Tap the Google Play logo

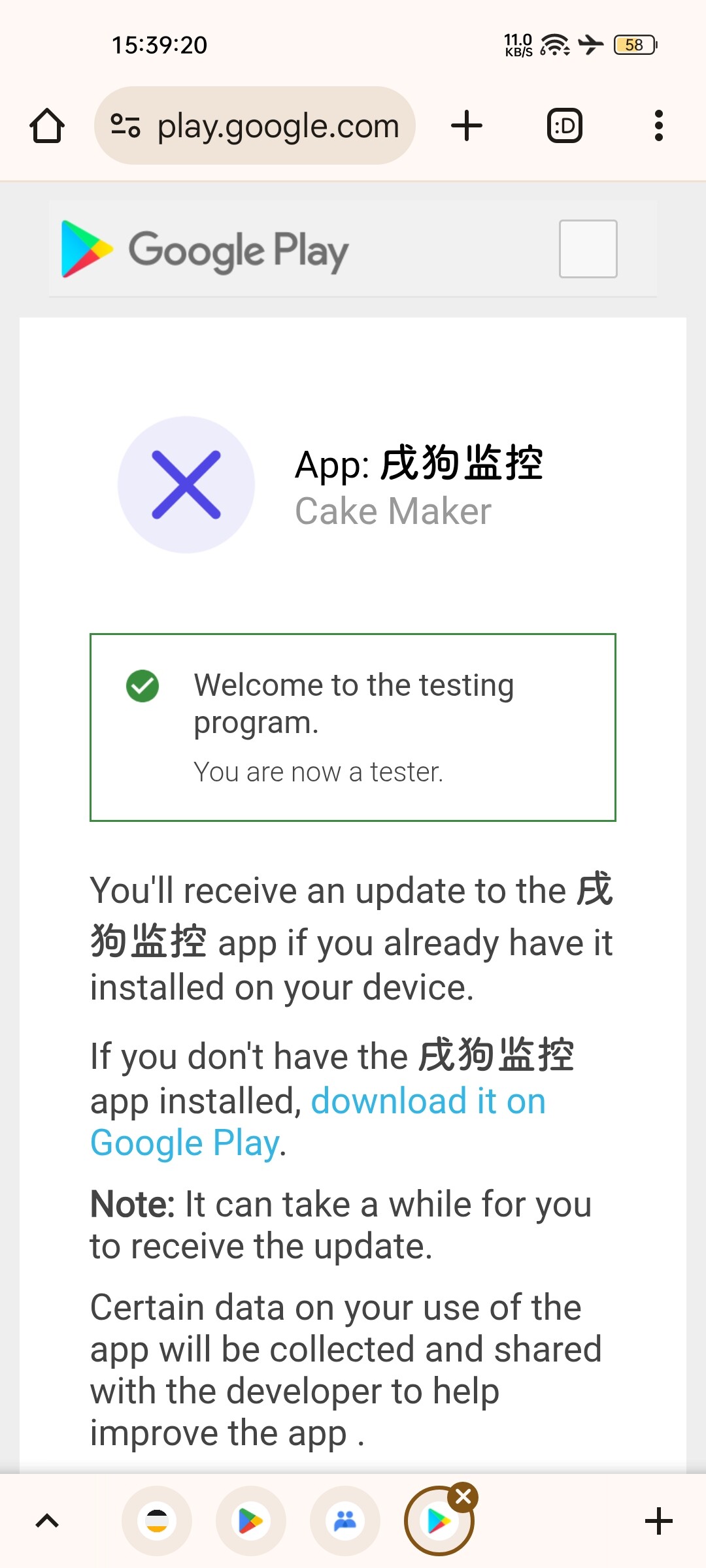click(x=205, y=250)
